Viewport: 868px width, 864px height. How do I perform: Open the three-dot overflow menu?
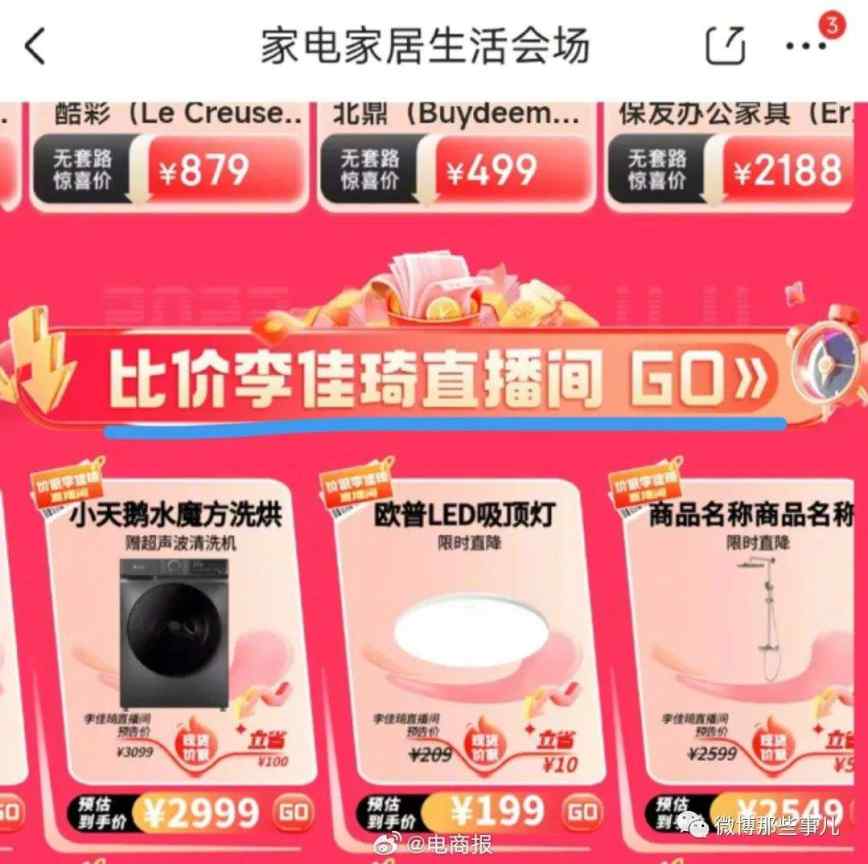point(805,46)
